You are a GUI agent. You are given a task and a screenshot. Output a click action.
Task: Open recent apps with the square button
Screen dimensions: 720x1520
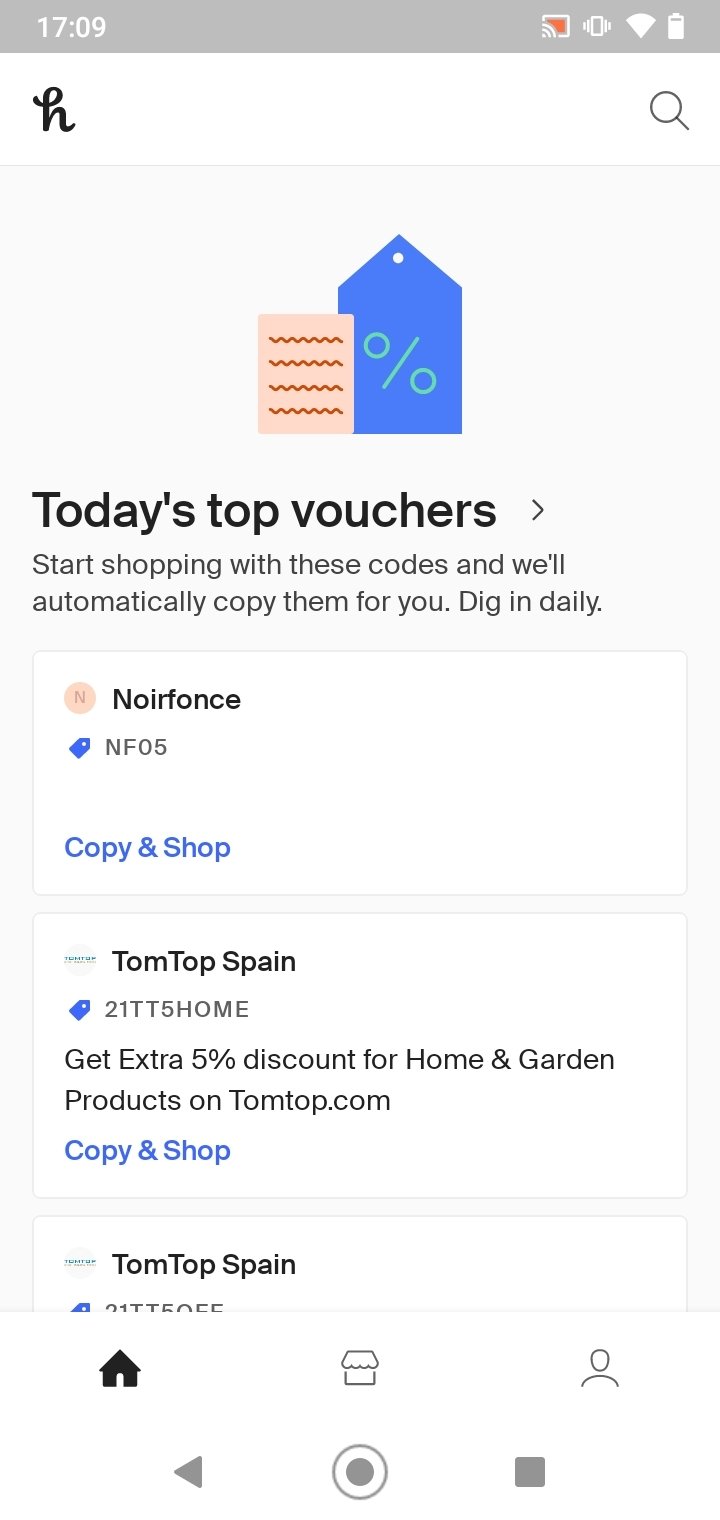click(530, 1472)
